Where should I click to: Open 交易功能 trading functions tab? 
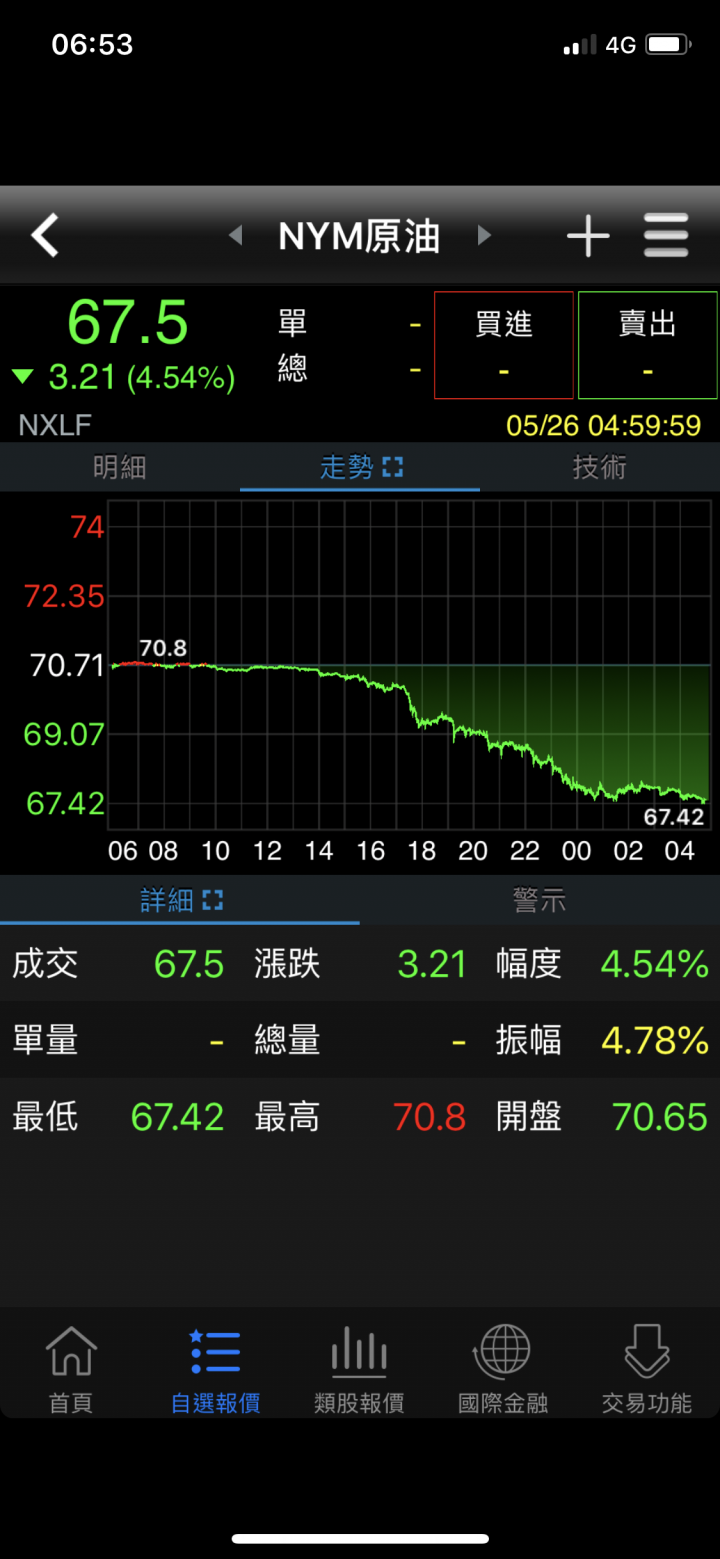[x=647, y=1368]
